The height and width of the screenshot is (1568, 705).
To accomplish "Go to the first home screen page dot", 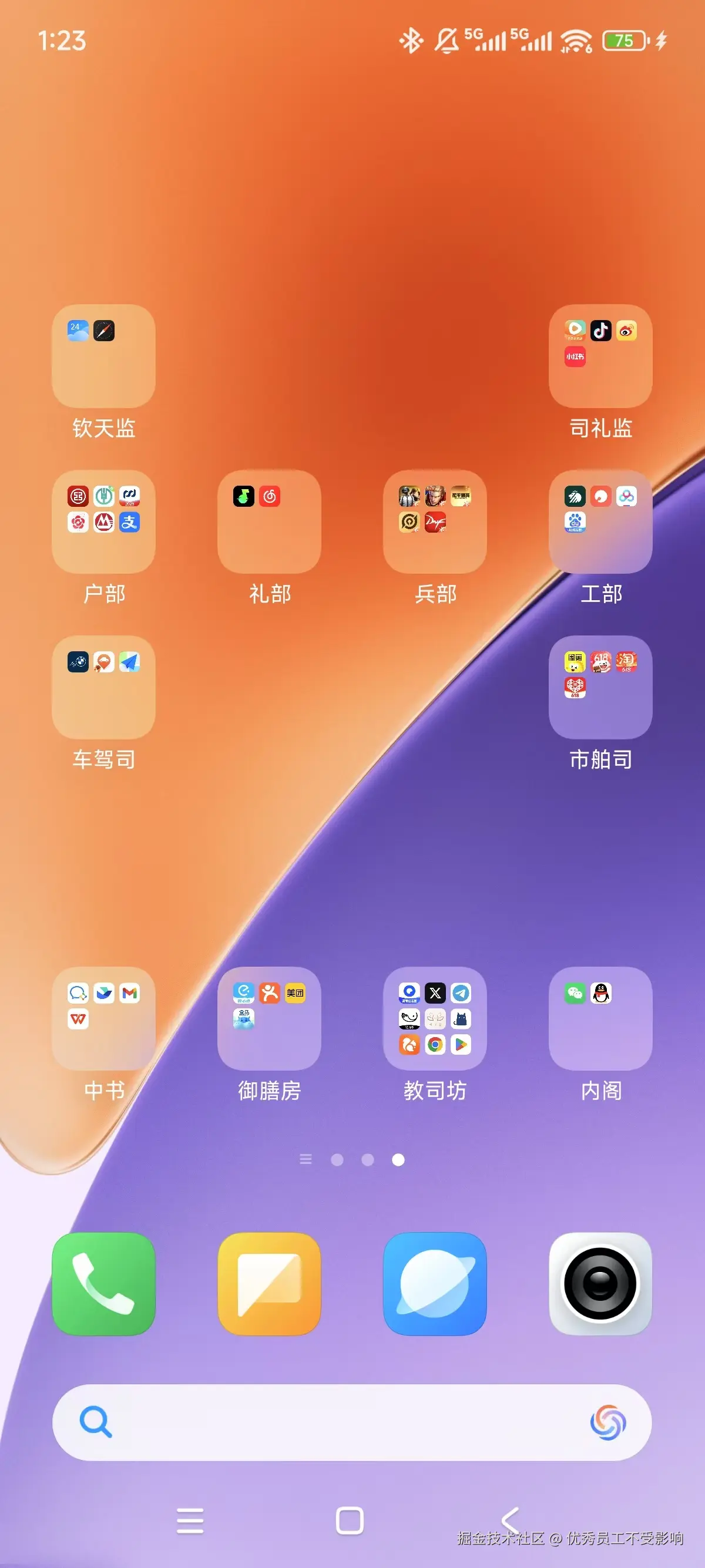I will (337, 1160).
